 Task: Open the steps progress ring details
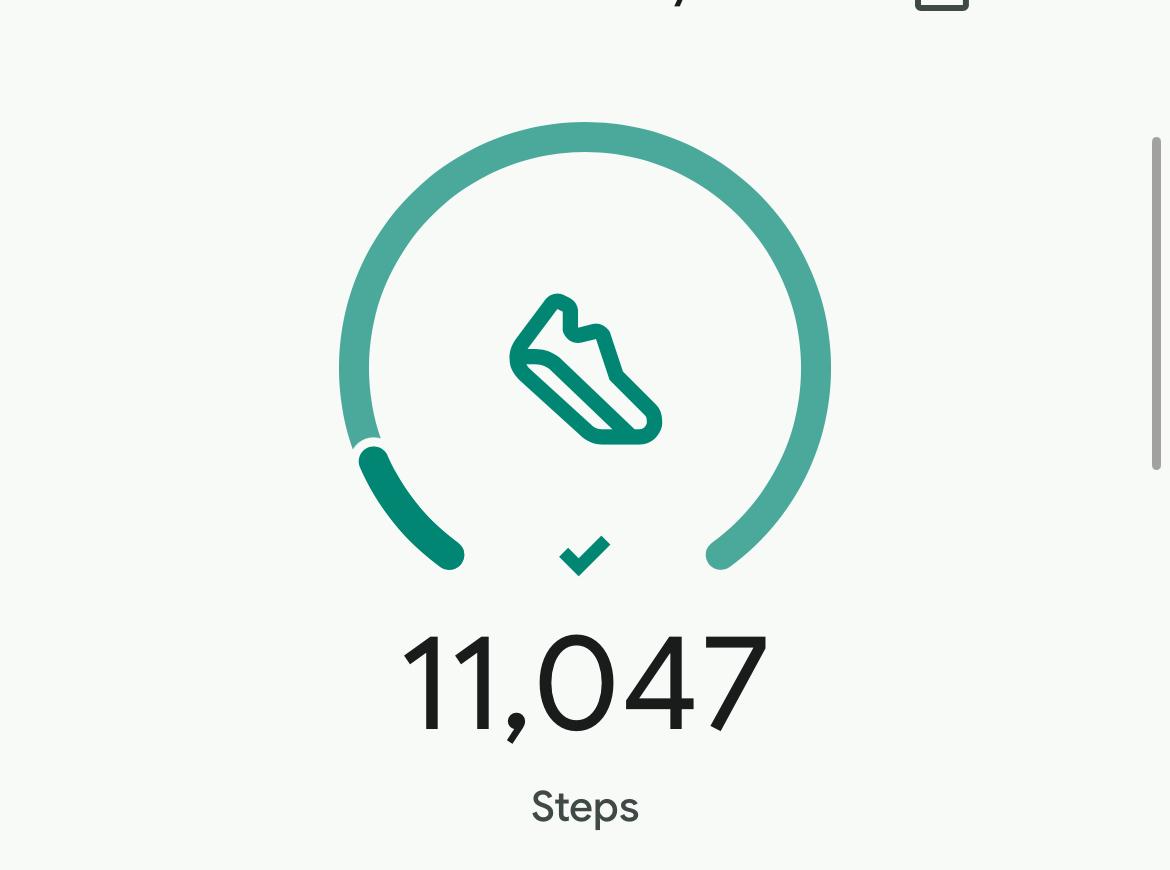coord(585,370)
